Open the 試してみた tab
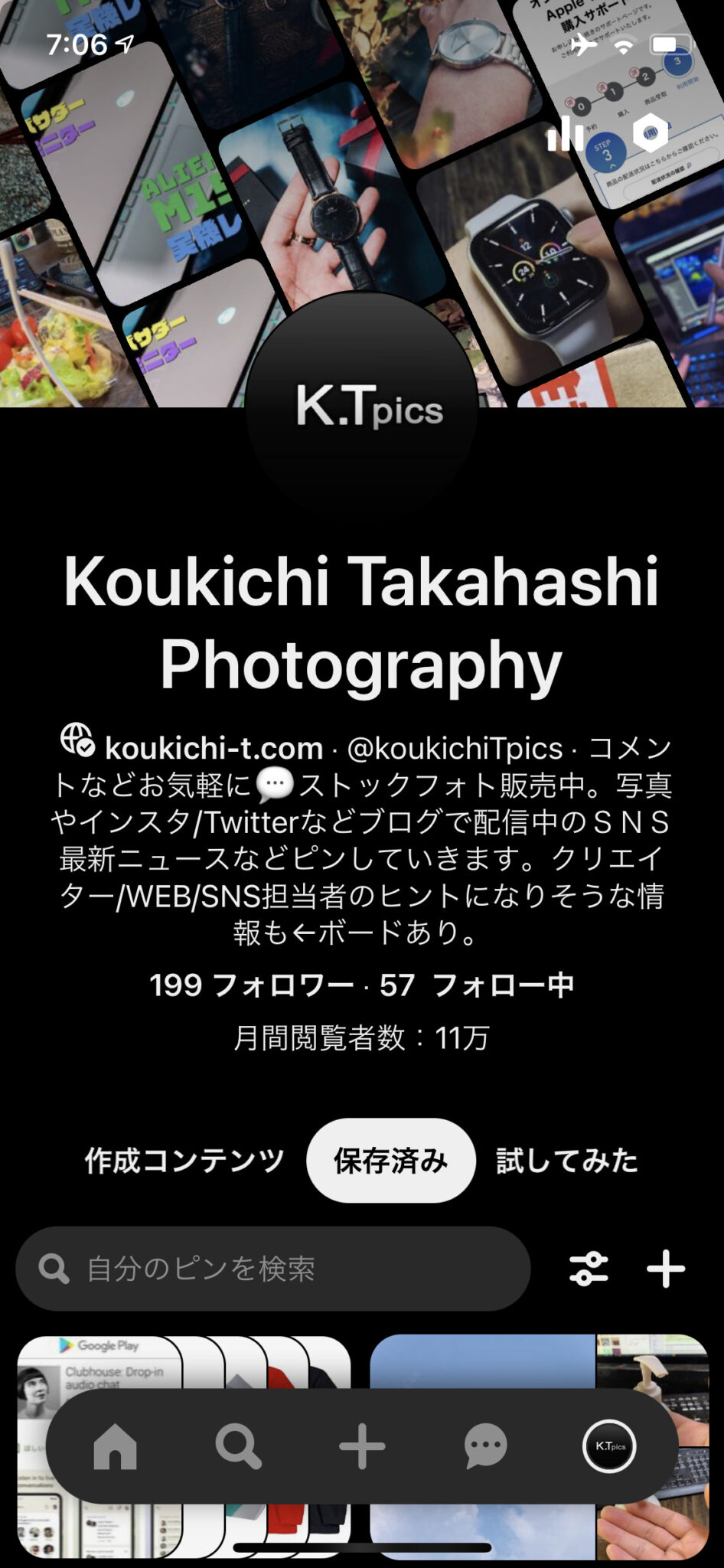724x1568 pixels. (564, 1161)
